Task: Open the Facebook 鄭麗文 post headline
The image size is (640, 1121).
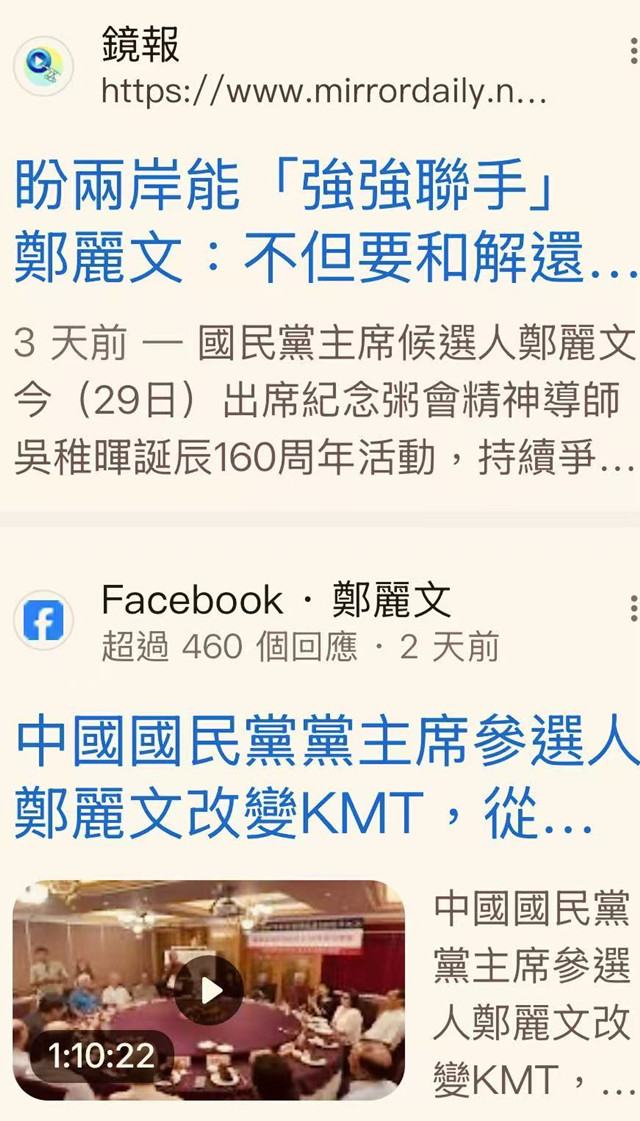Action: click(x=320, y=780)
